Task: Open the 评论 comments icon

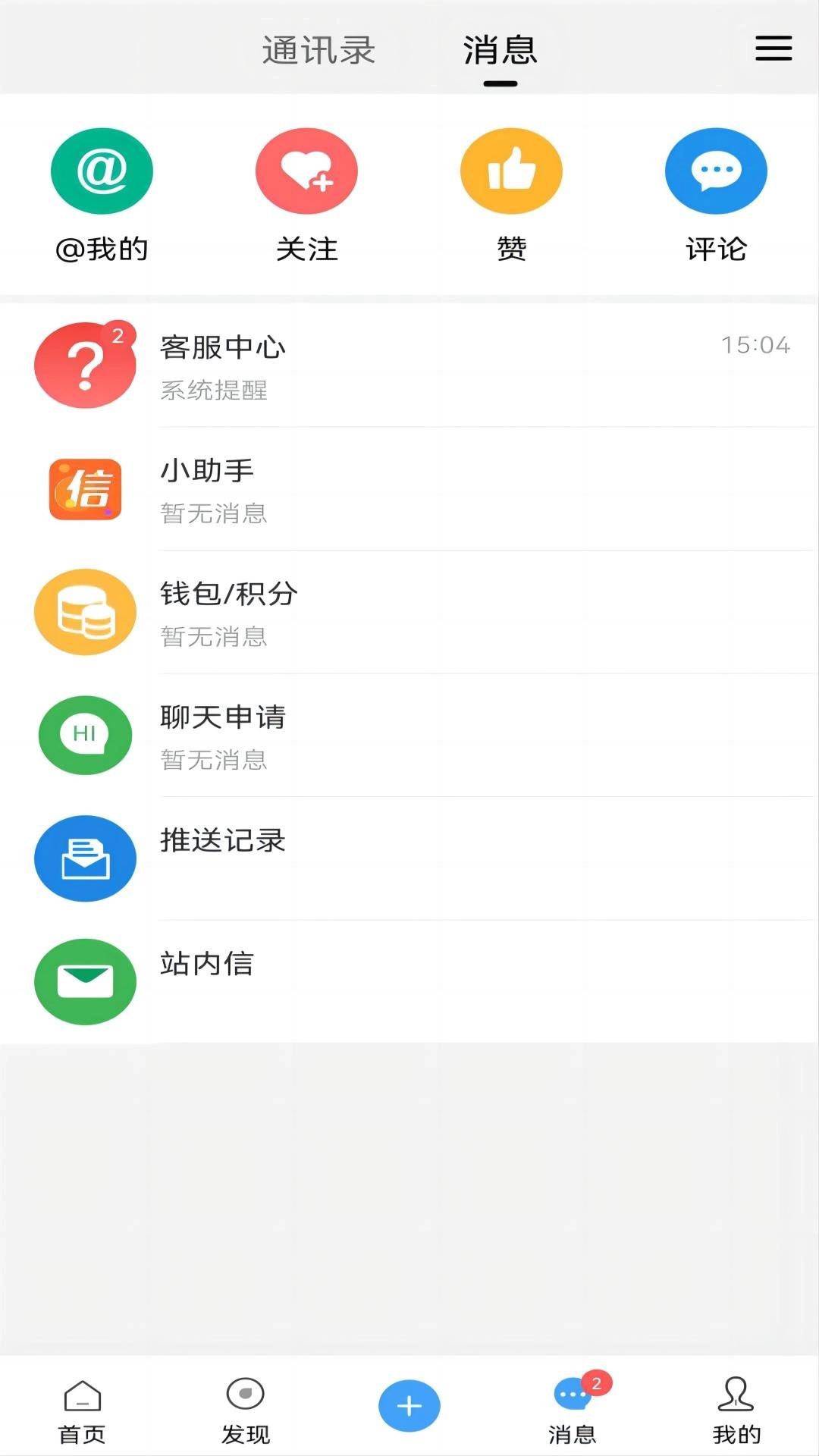Action: [716, 171]
